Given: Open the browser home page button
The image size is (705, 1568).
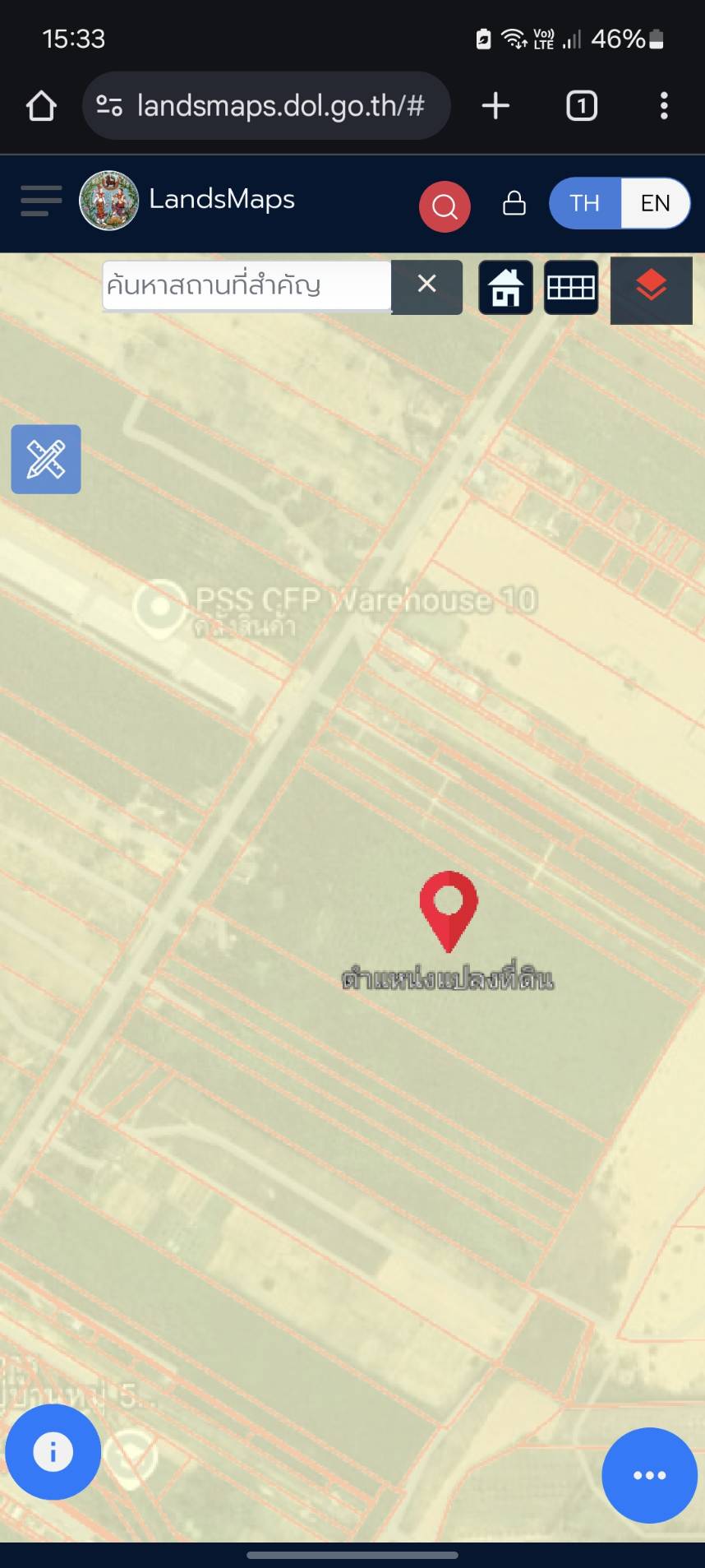Looking at the screenshot, I should tap(41, 106).
